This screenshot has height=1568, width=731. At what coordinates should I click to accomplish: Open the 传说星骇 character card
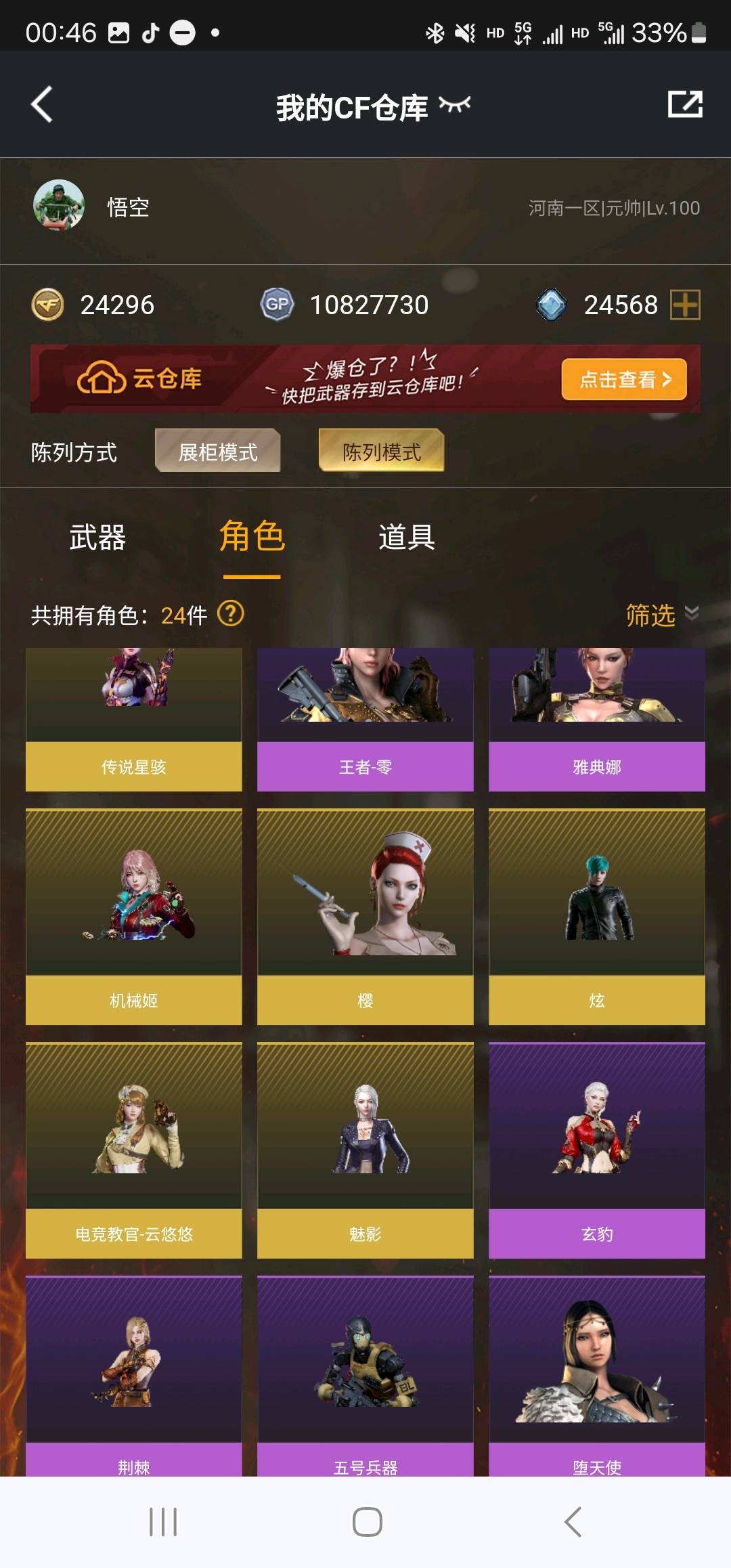pos(134,720)
